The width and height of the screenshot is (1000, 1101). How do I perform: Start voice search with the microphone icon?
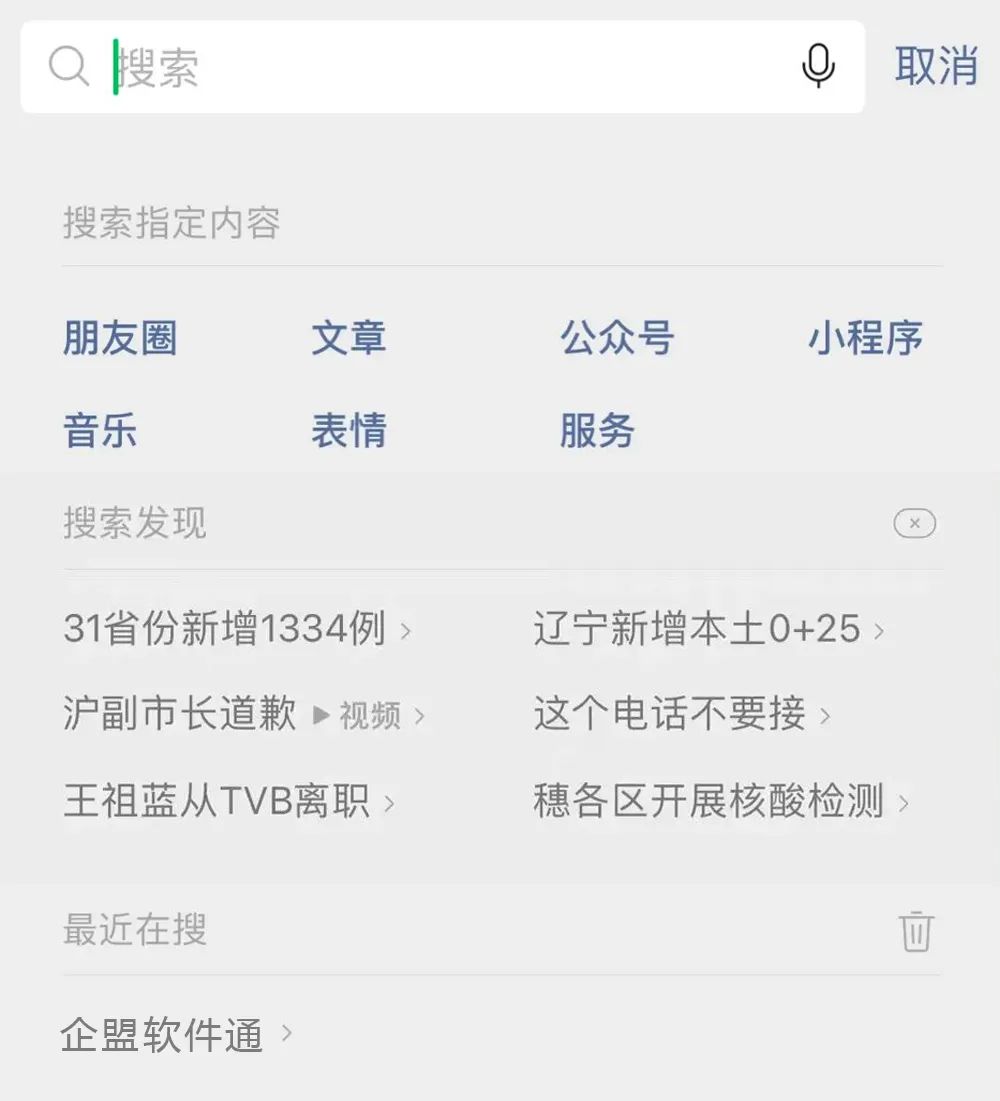click(x=818, y=67)
